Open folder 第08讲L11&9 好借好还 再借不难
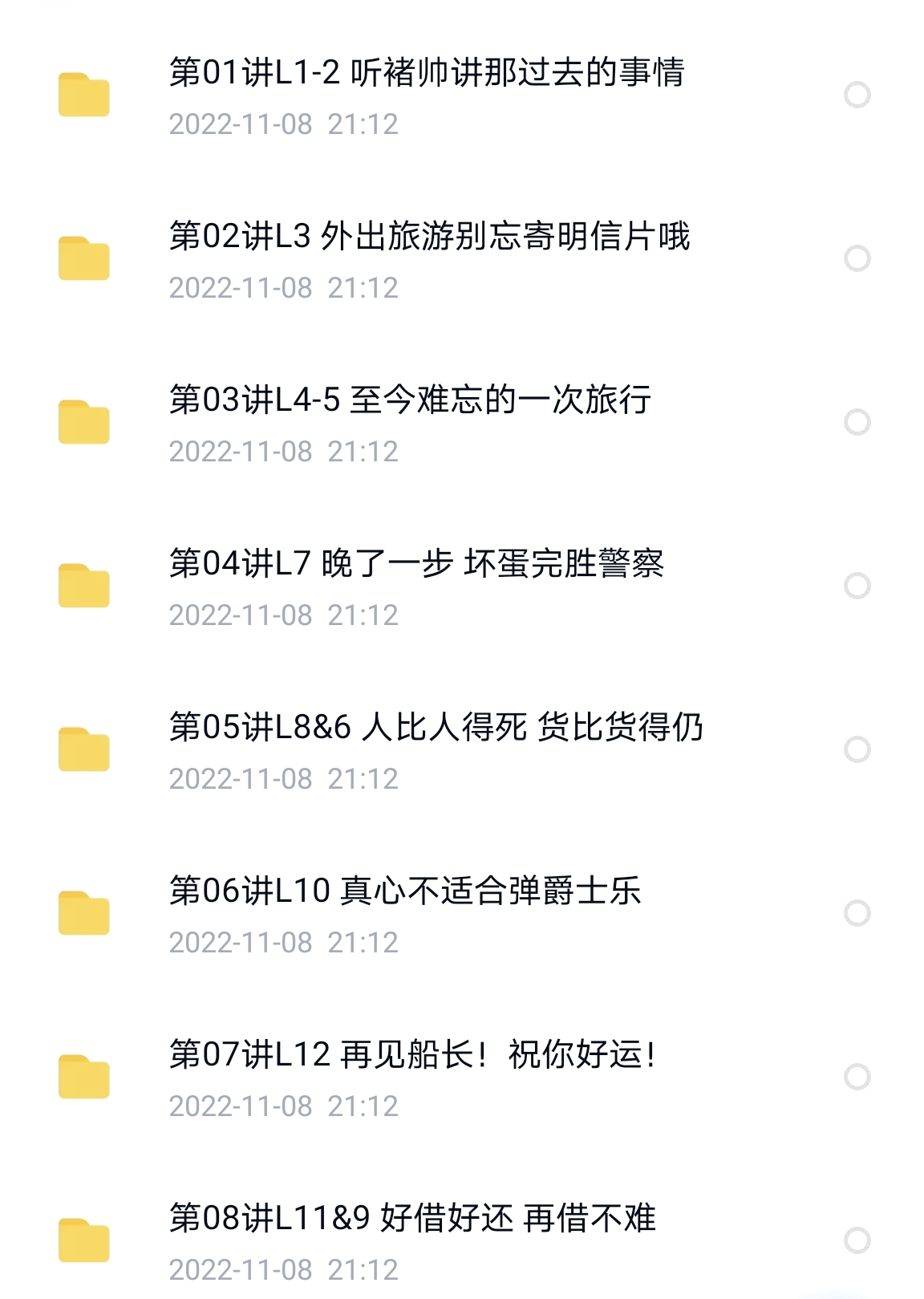 [x=412, y=1219]
